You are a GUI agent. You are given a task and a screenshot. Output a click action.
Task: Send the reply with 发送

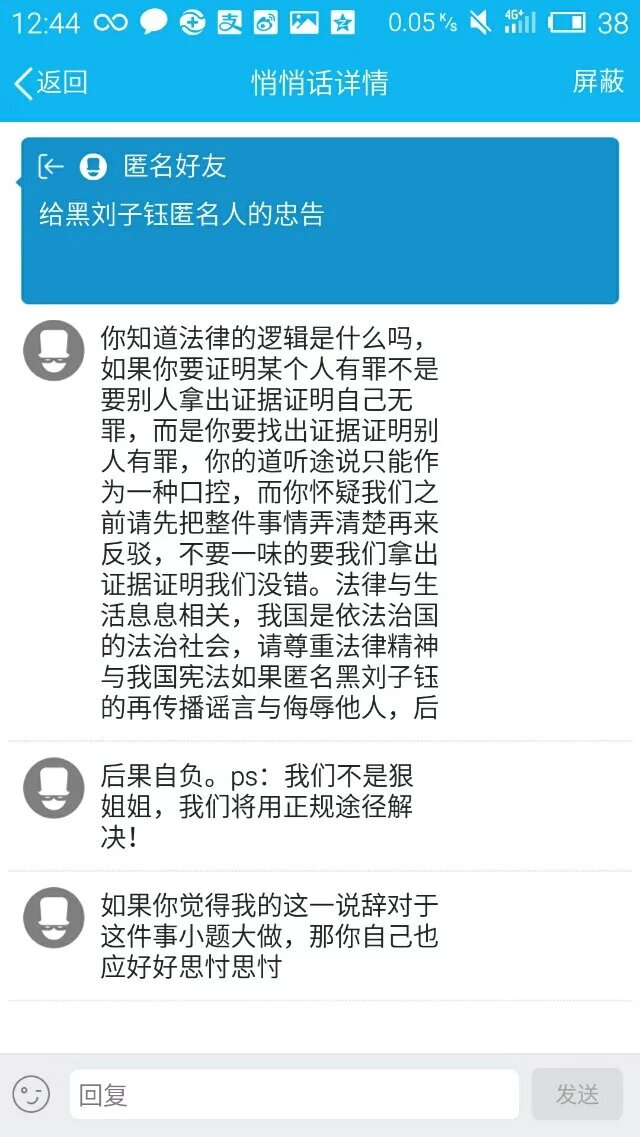coord(577,1094)
